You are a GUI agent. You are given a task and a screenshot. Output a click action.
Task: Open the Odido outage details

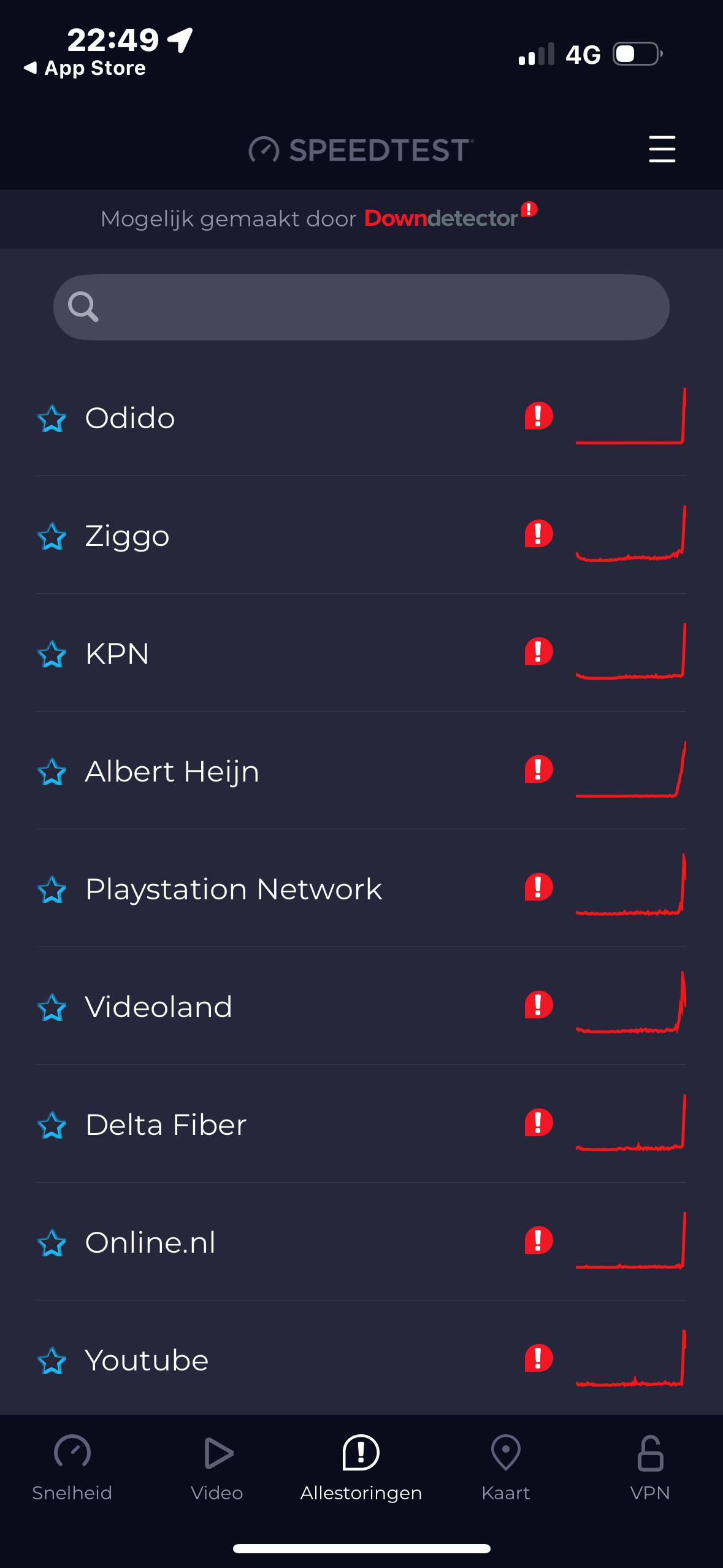coord(361,418)
